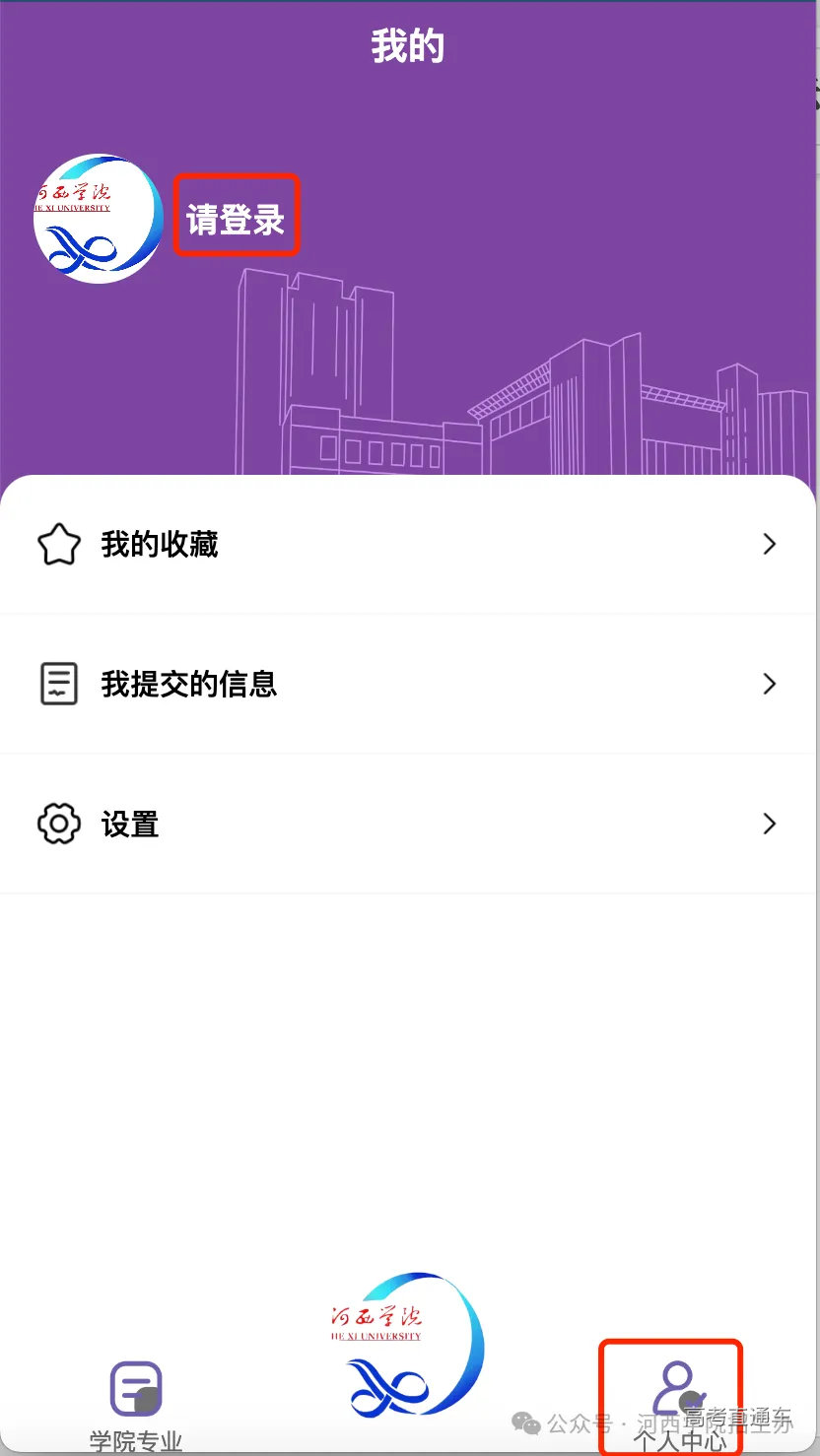820x1456 pixels.
Task: Click the document icon beside 我提交的信息
Action: pos(58,683)
